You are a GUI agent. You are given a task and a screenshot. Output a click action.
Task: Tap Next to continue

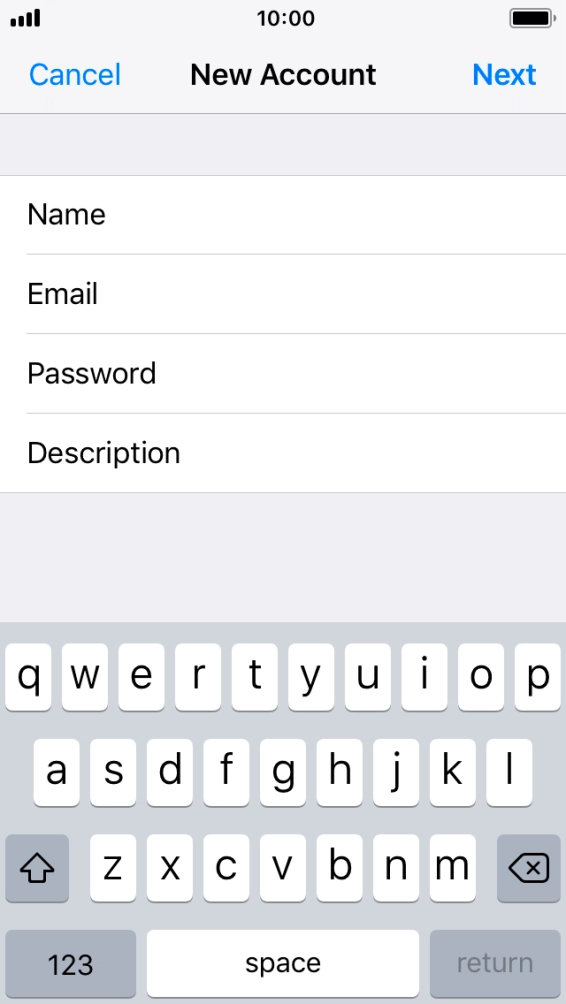pyautogui.click(x=504, y=75)
